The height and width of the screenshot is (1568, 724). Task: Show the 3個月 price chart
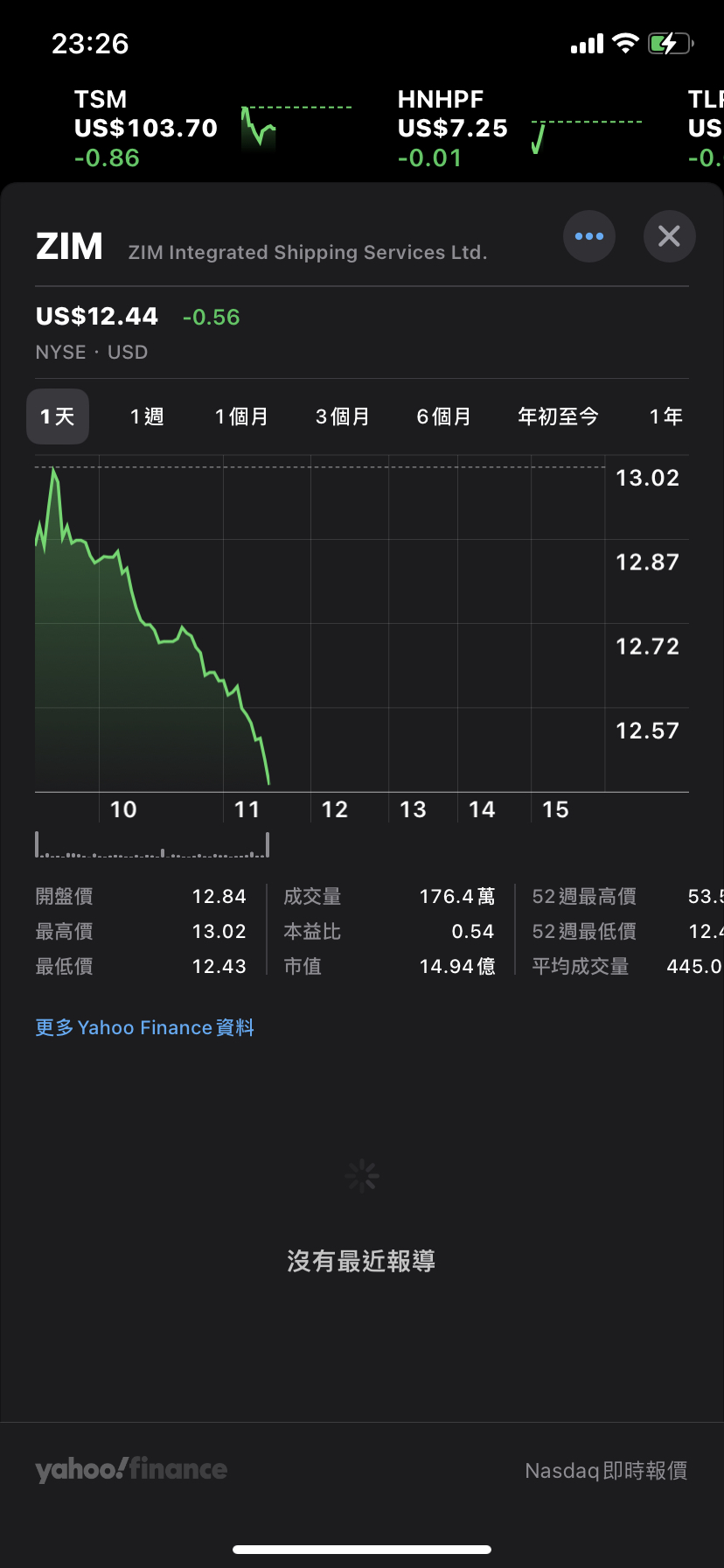(343, 416)
